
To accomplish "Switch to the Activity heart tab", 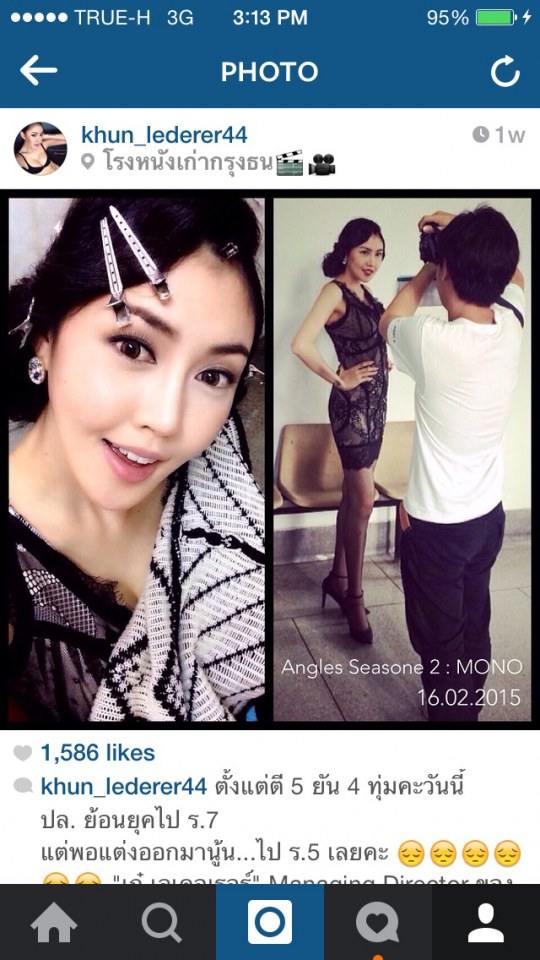I will [x=378, y=922].
